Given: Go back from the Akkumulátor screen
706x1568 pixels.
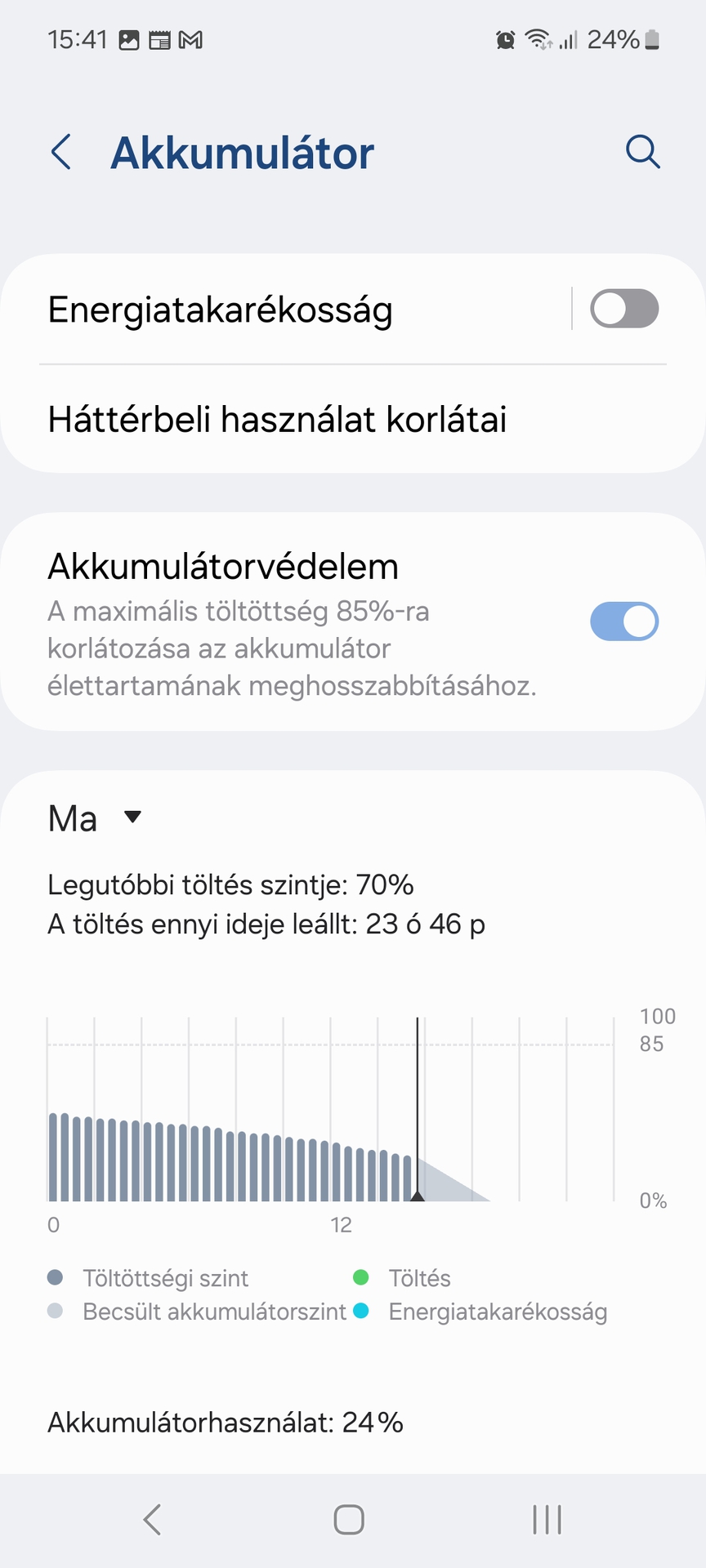Looking at the screenshot, I should 62,153.
